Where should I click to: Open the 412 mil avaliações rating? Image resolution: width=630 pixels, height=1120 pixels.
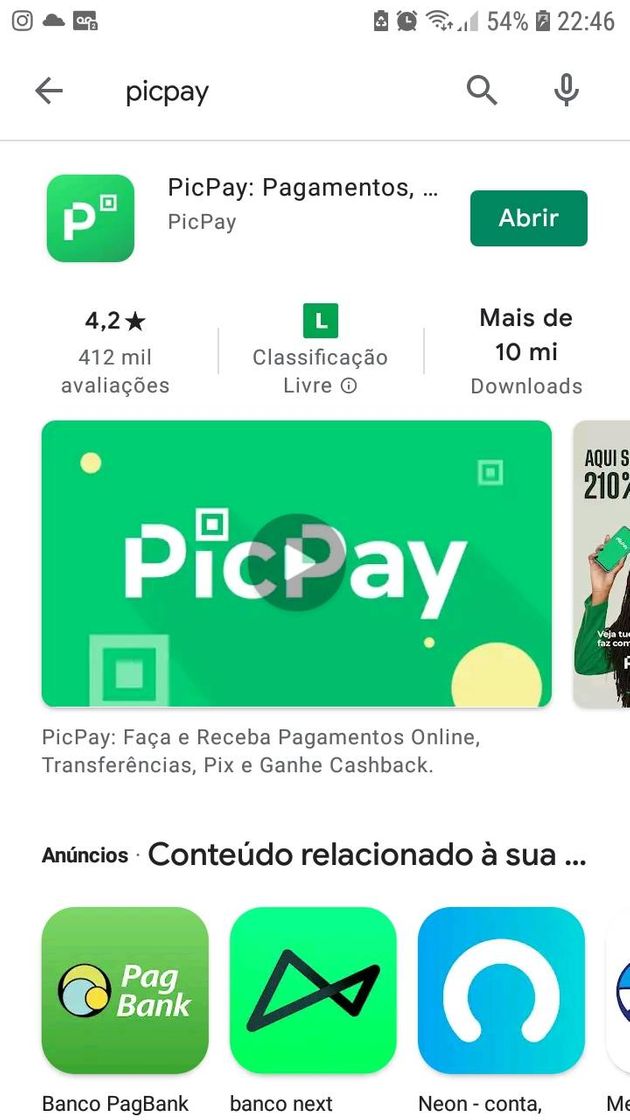coord(115,352)
